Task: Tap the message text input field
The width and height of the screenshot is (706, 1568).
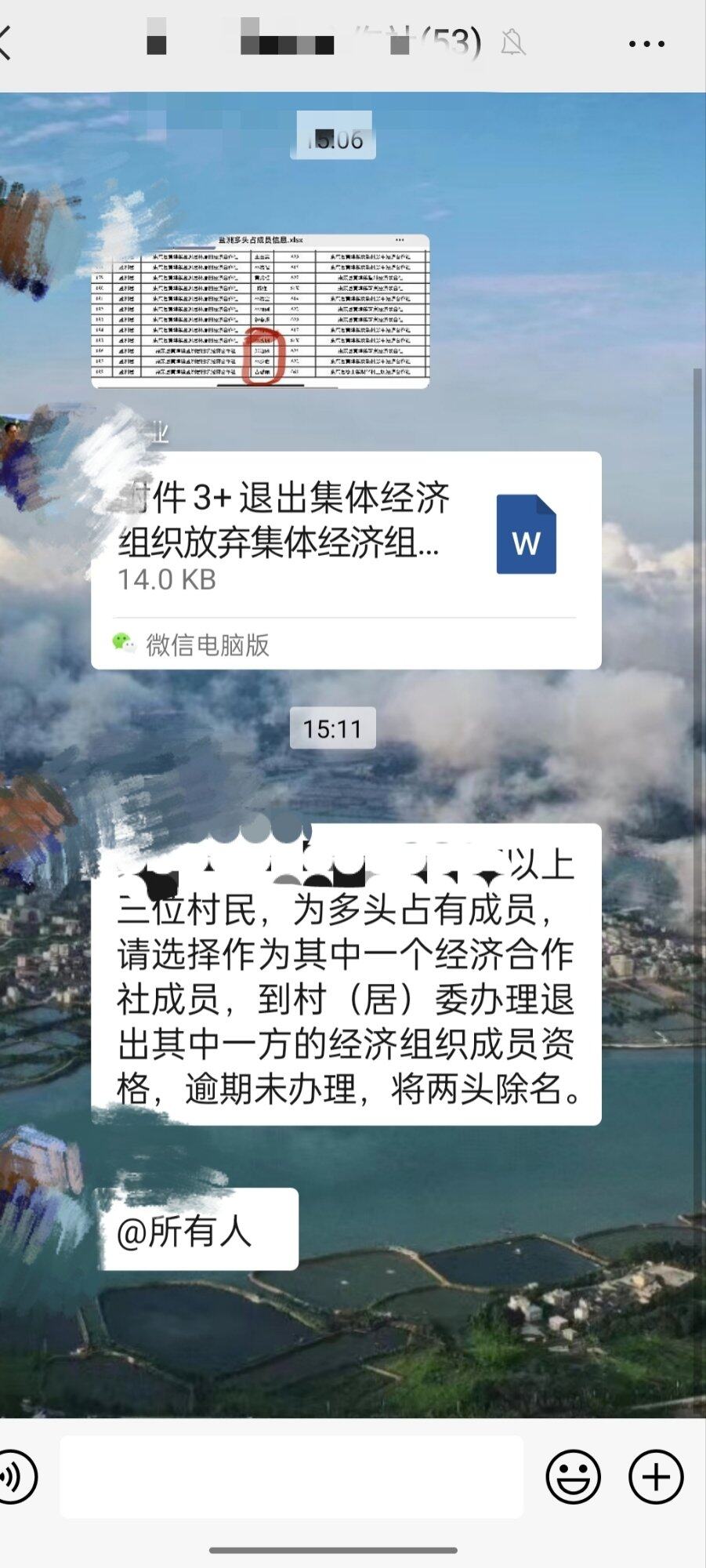Action: pos(291,1477)
